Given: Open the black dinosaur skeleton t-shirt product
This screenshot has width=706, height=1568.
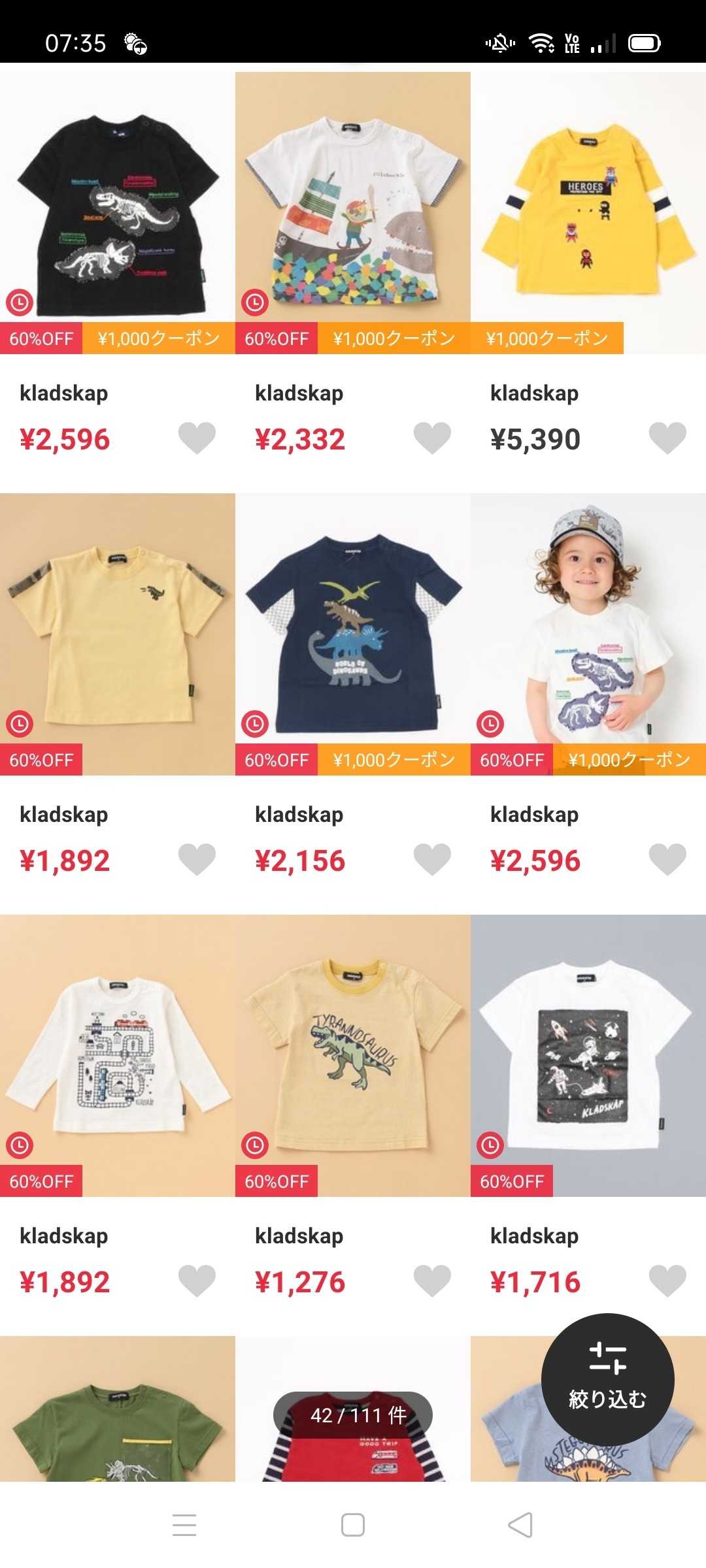Looking at the screenshot, I should tap(118, 212).
